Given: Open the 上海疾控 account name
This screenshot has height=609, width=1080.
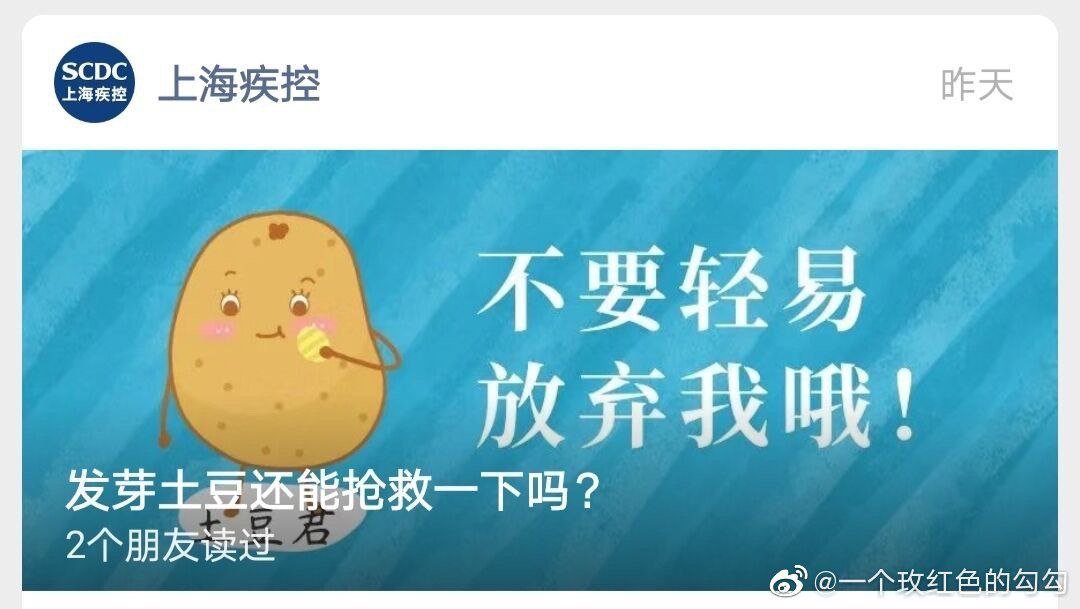Looking at the screenshot, I should (239, 83).
